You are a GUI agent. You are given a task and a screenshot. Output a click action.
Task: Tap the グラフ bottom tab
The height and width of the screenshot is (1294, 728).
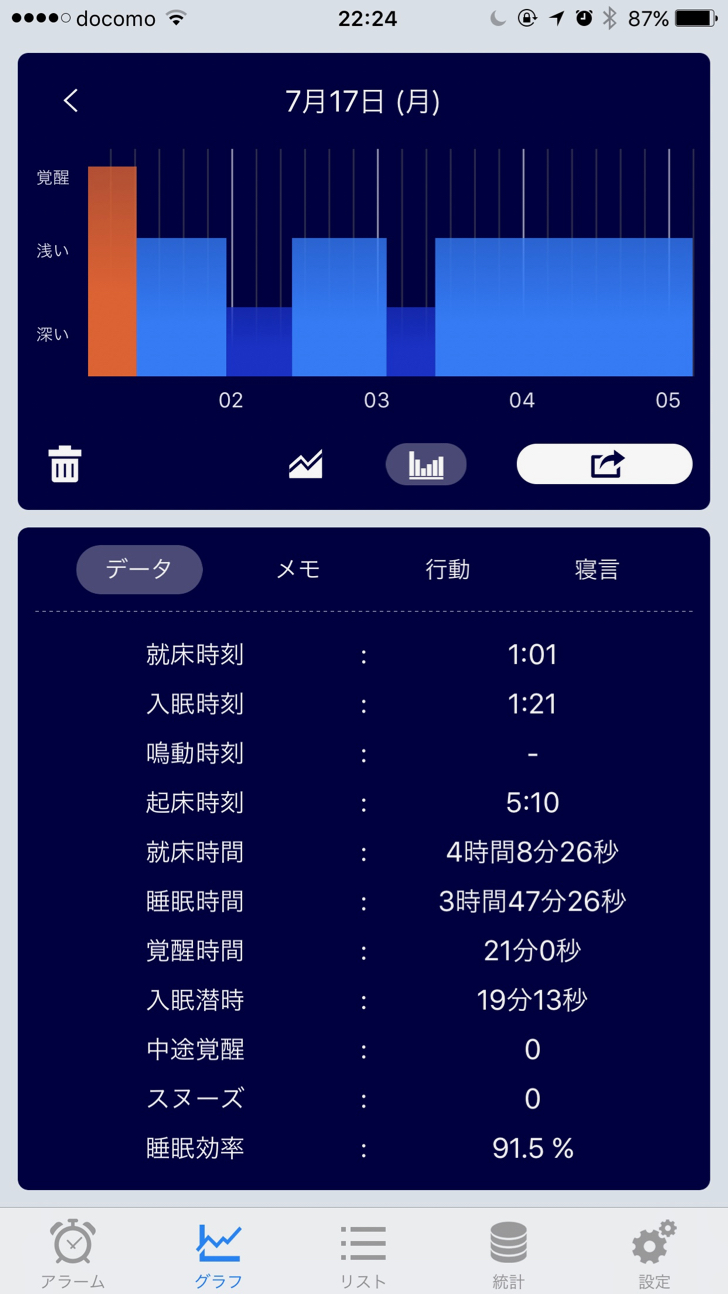click(x=218, y=1252)
